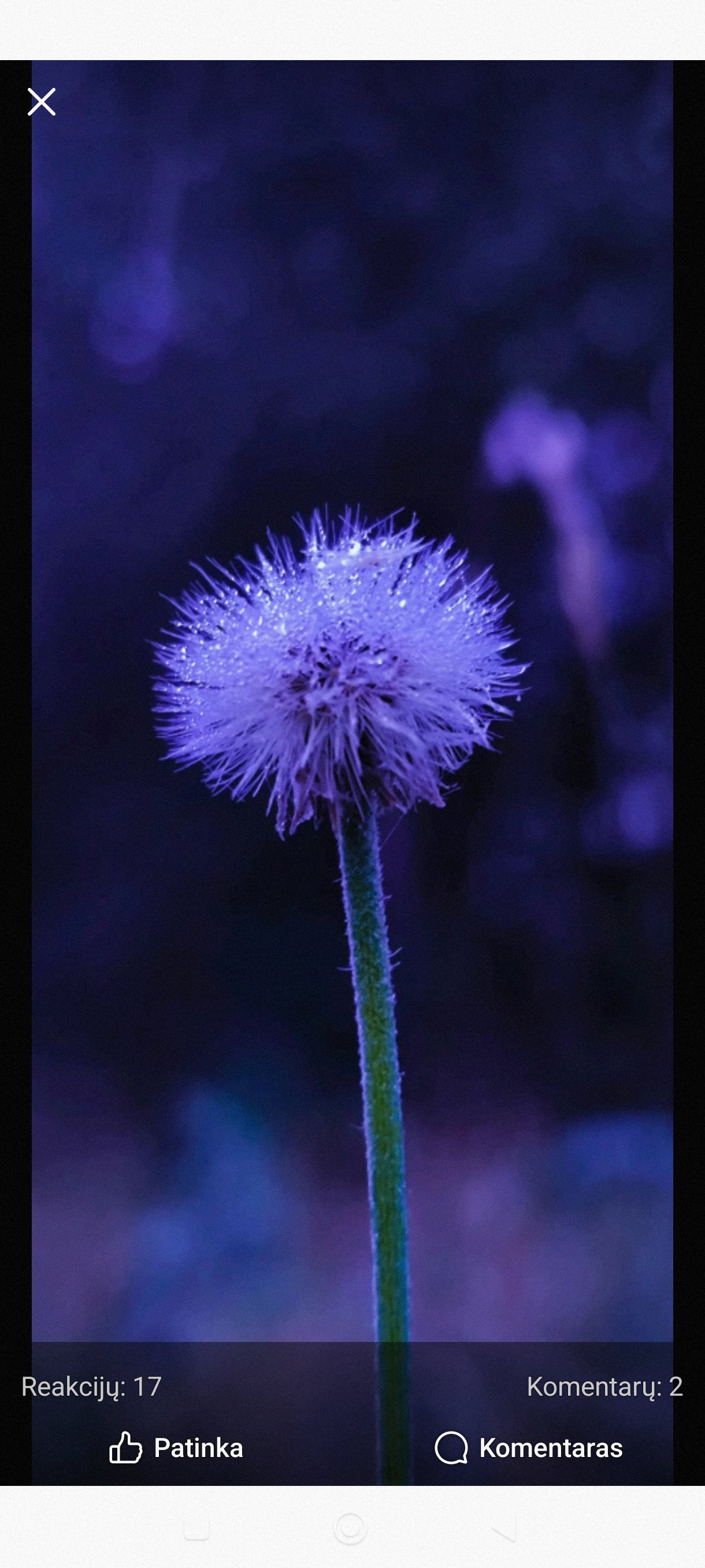
Task: Tap the system back triangle
Action: [x=504, y=1529]
